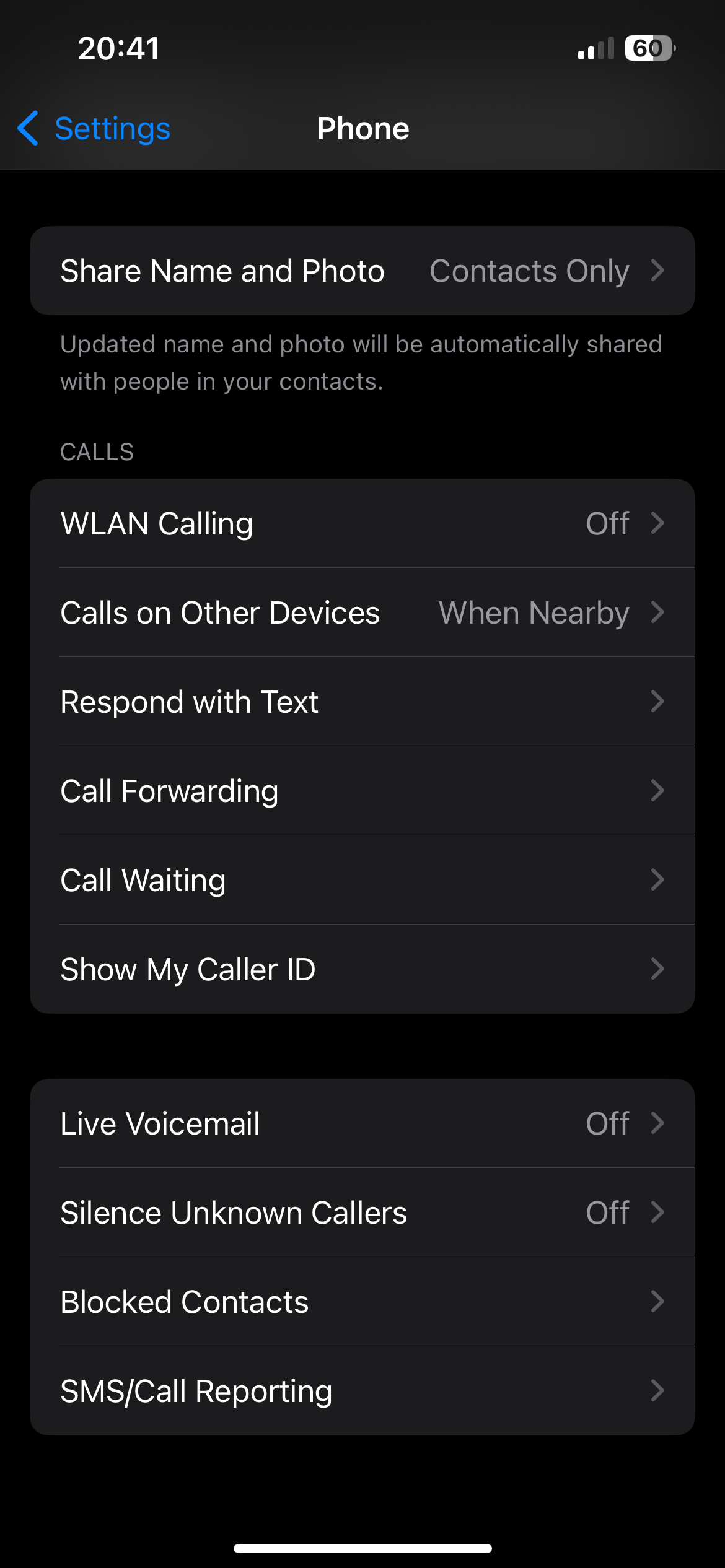View the Blocked Contacts list
This screenshot has height=1568, width=725.
click(362, 1302)
